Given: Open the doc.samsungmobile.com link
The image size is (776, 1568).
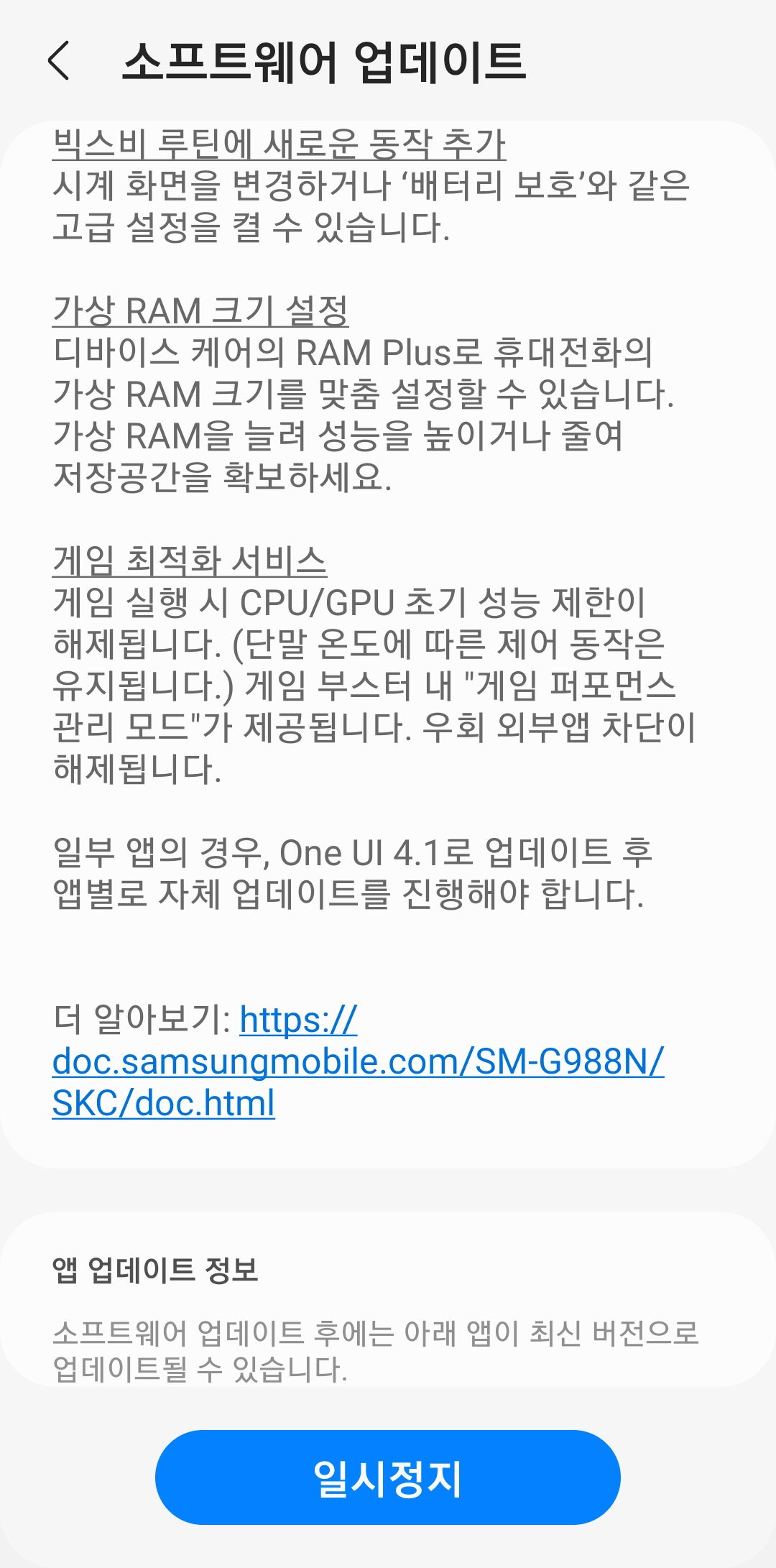Looking at the screenshot, I should 358,1062.
